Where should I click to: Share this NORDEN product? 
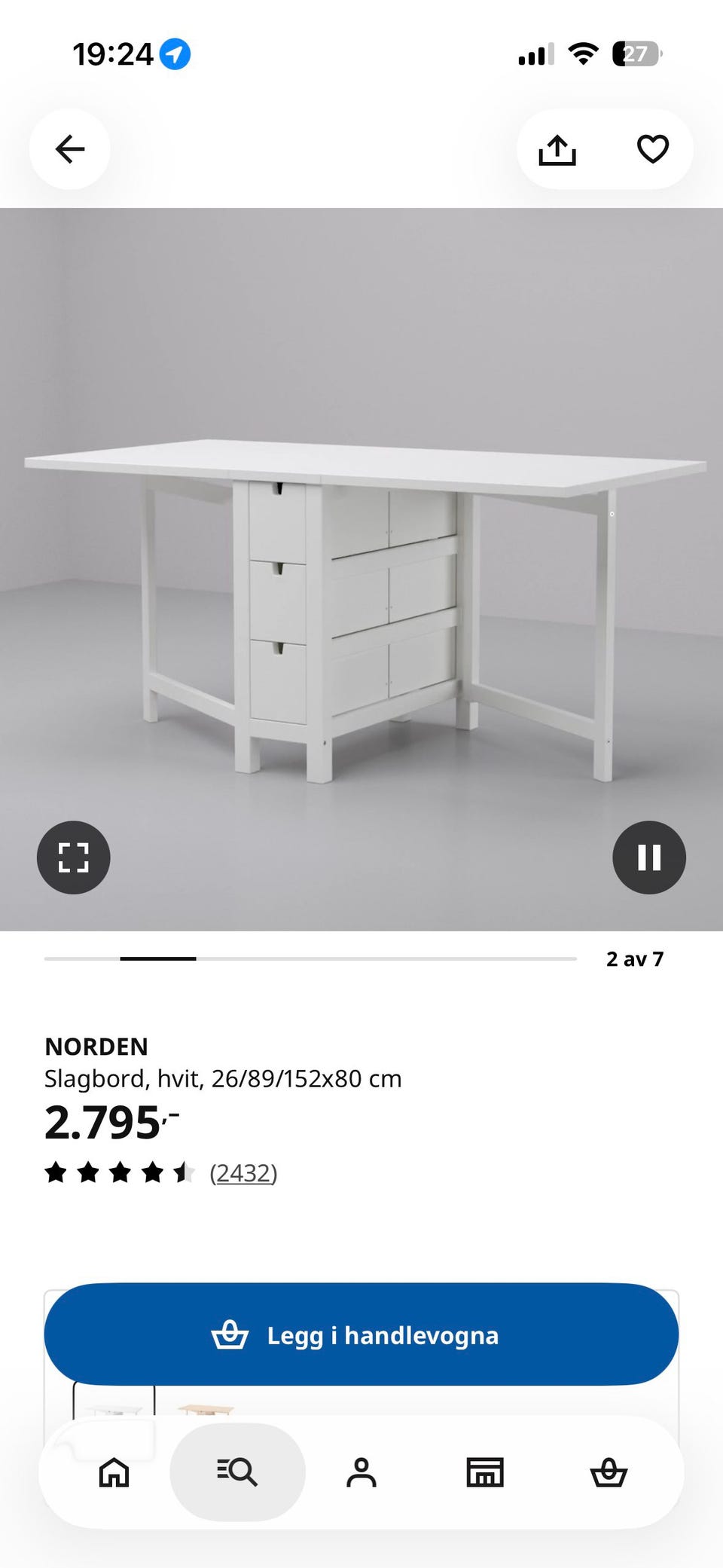point(557,149)
